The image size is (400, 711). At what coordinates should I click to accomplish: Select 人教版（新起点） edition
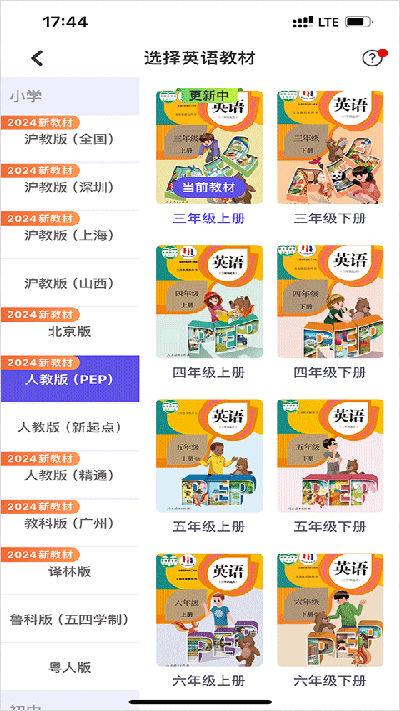pos(69,427)
